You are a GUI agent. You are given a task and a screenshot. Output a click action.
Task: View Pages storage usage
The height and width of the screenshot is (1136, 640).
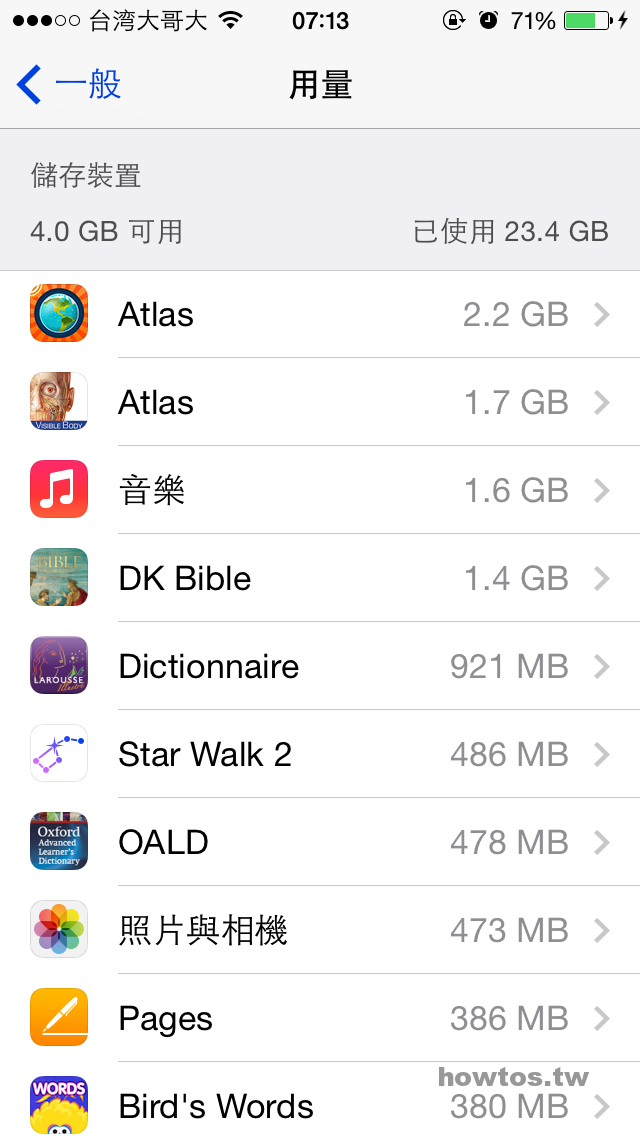click(x=320, y=1019)
